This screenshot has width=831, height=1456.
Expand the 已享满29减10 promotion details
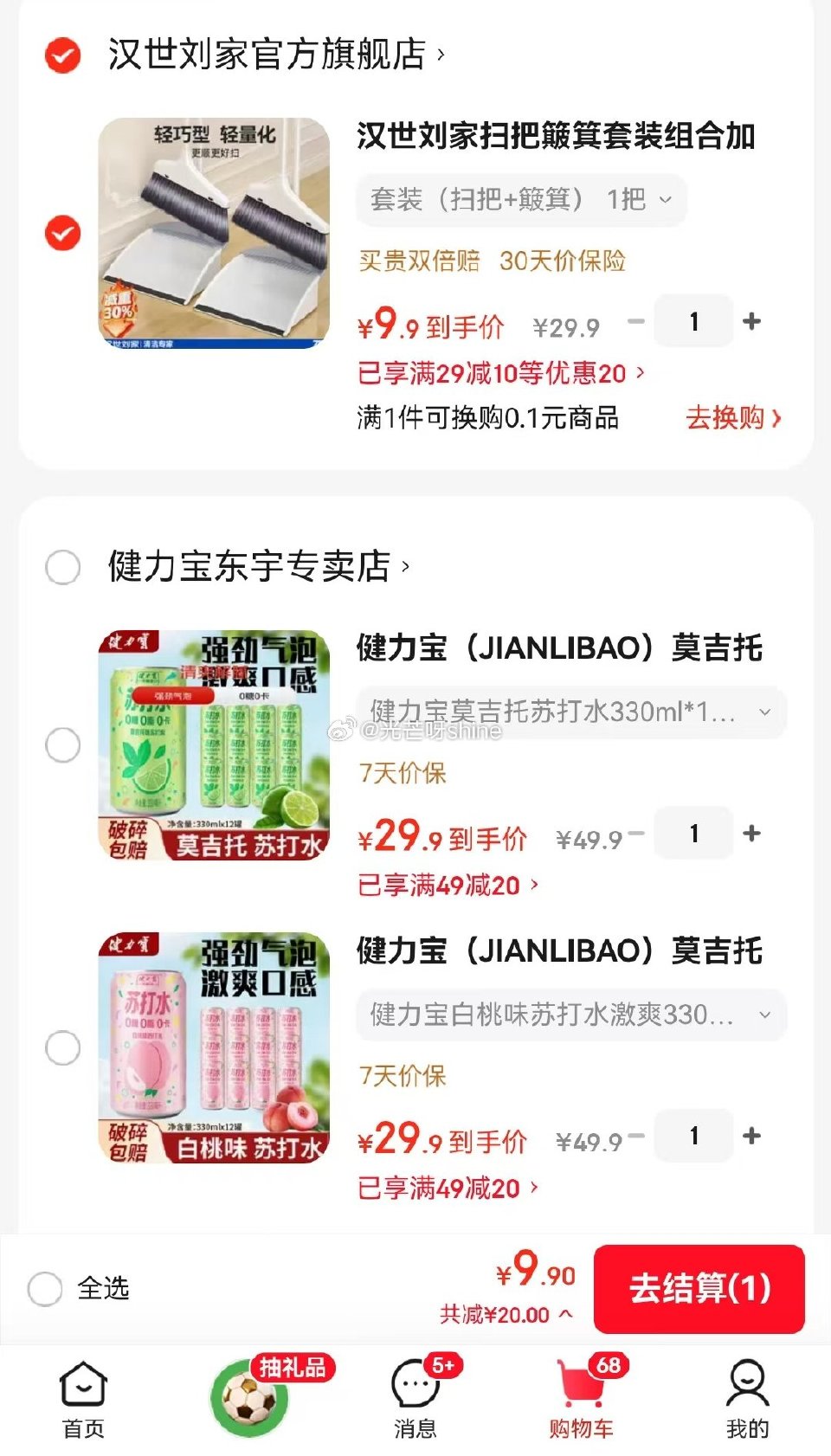tap(498, 373)
